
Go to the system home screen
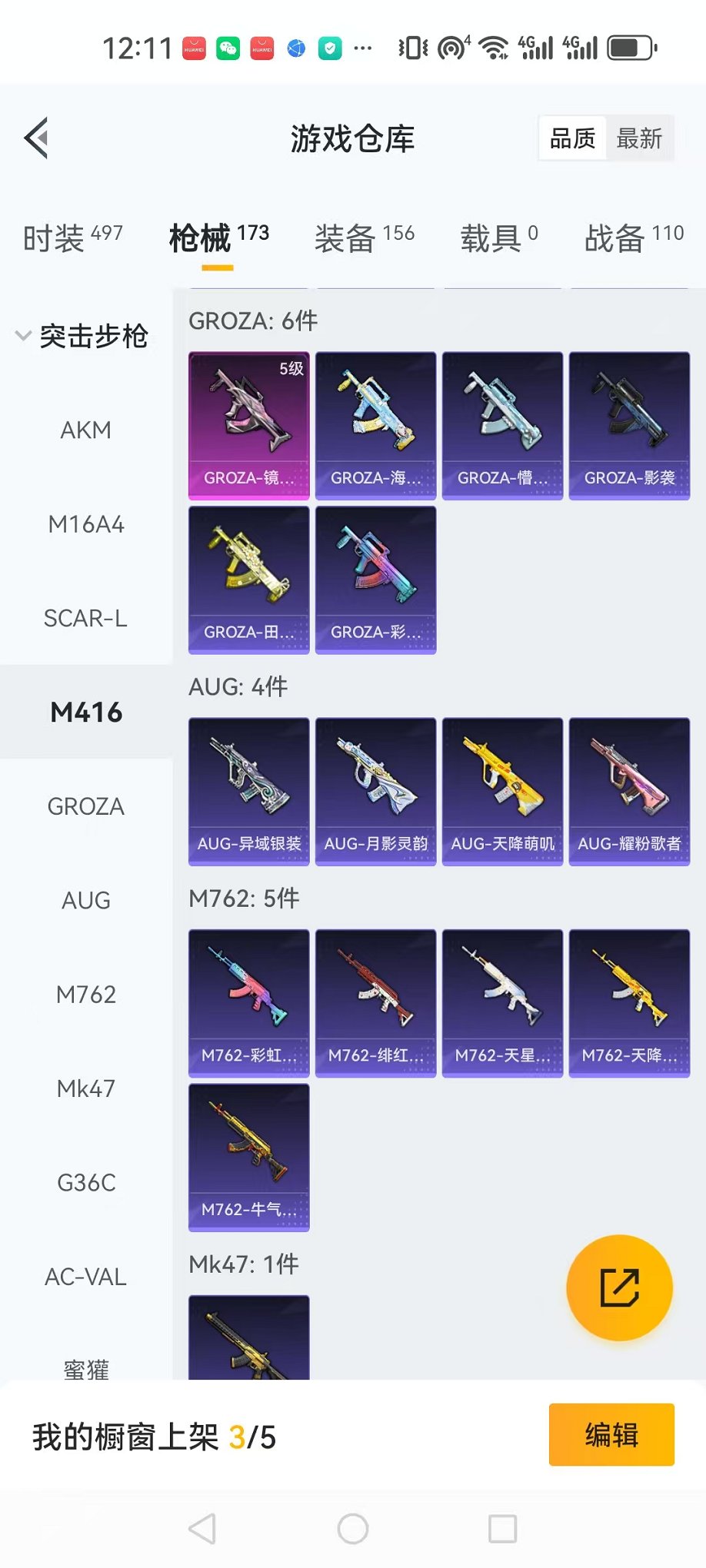(353, 1529)
